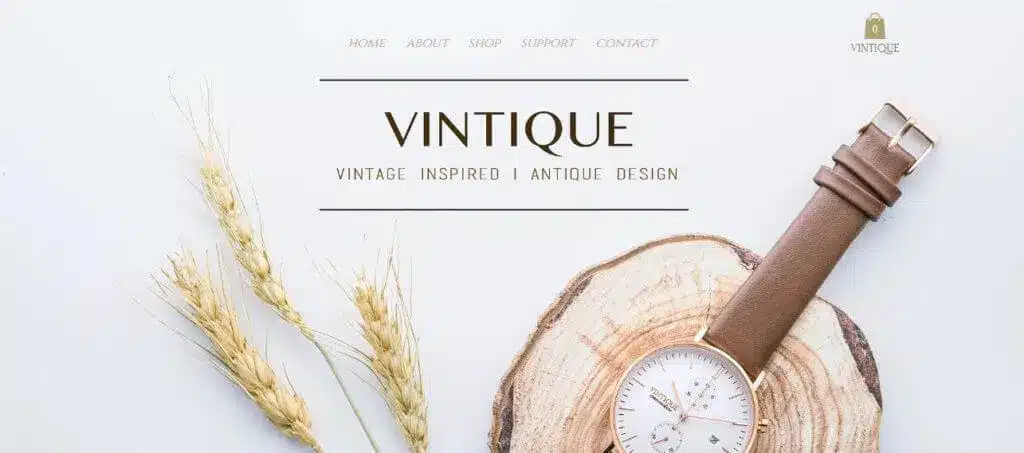Screen dimensions: 1024x453
Task: Open the Support link
Action: tap(548, 43)
